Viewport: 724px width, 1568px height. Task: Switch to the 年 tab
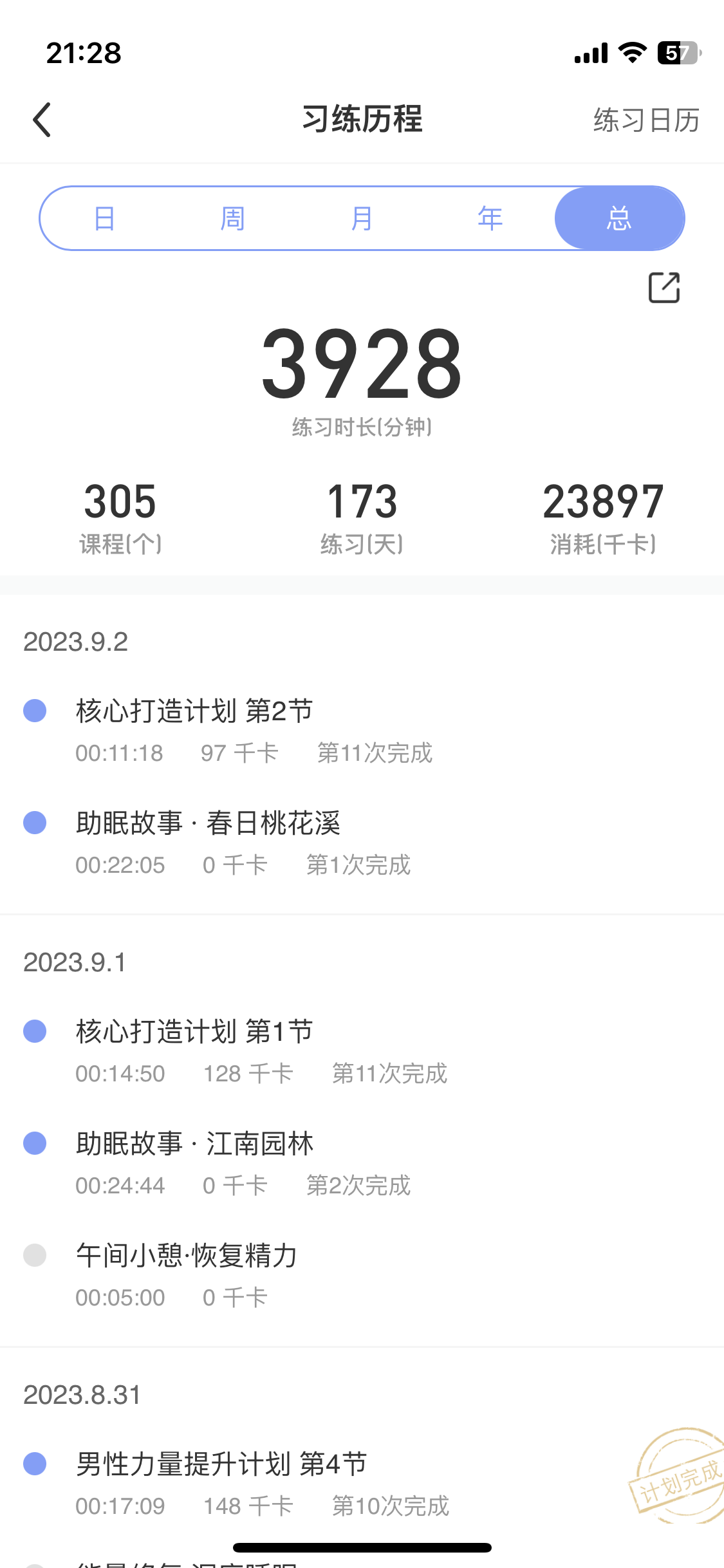pyautogui.click(x=490, y=218)
